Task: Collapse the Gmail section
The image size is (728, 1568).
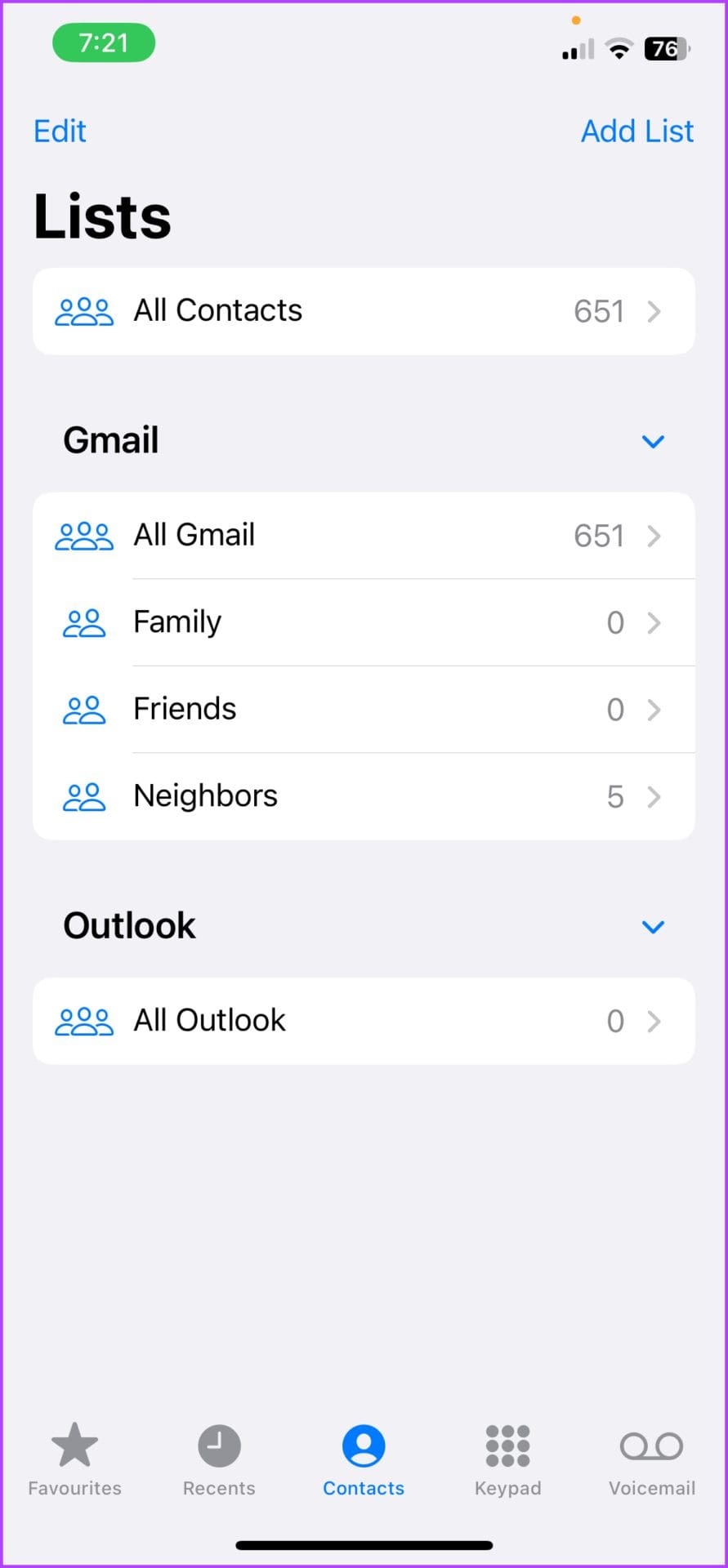Action: (x=653, y=441)
